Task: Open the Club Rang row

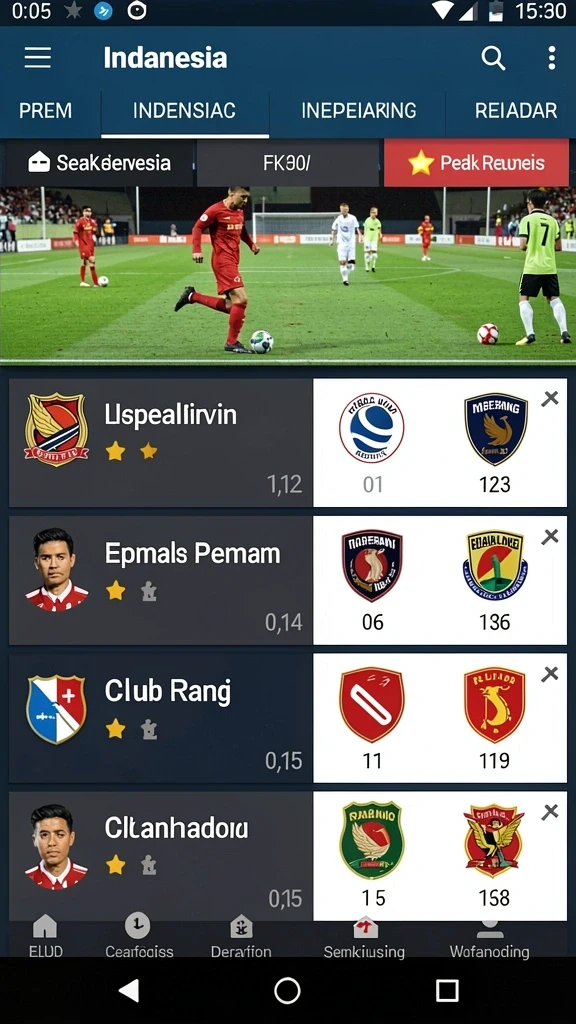Action: [x=161, y=718]
